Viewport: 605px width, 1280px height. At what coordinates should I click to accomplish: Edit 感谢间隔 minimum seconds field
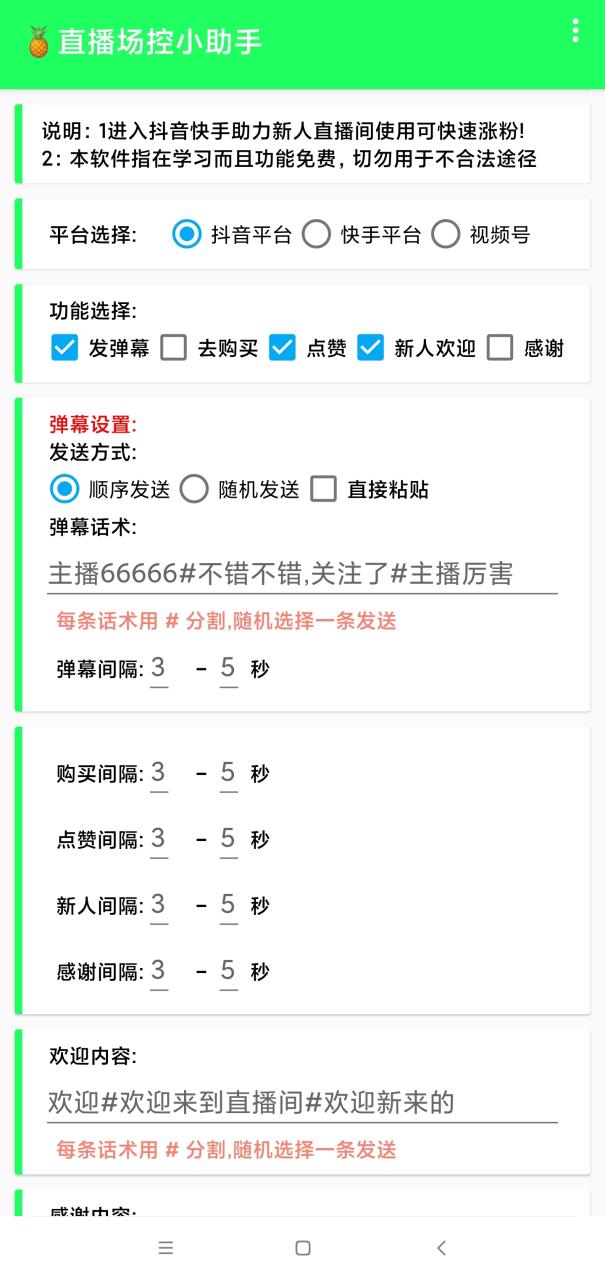pyautogui.click(x=158, y=971)
